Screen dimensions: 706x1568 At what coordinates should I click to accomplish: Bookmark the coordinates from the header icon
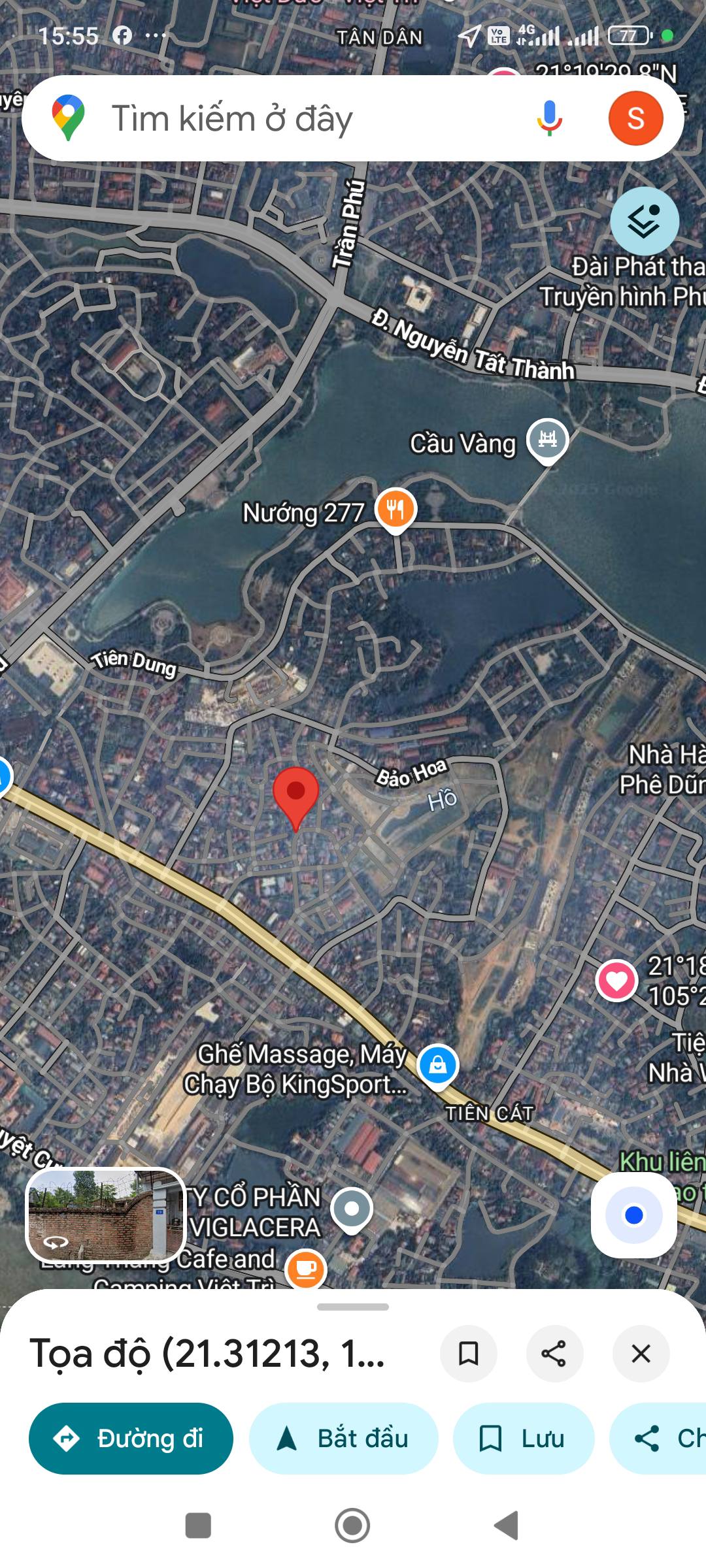point(468,1353)
